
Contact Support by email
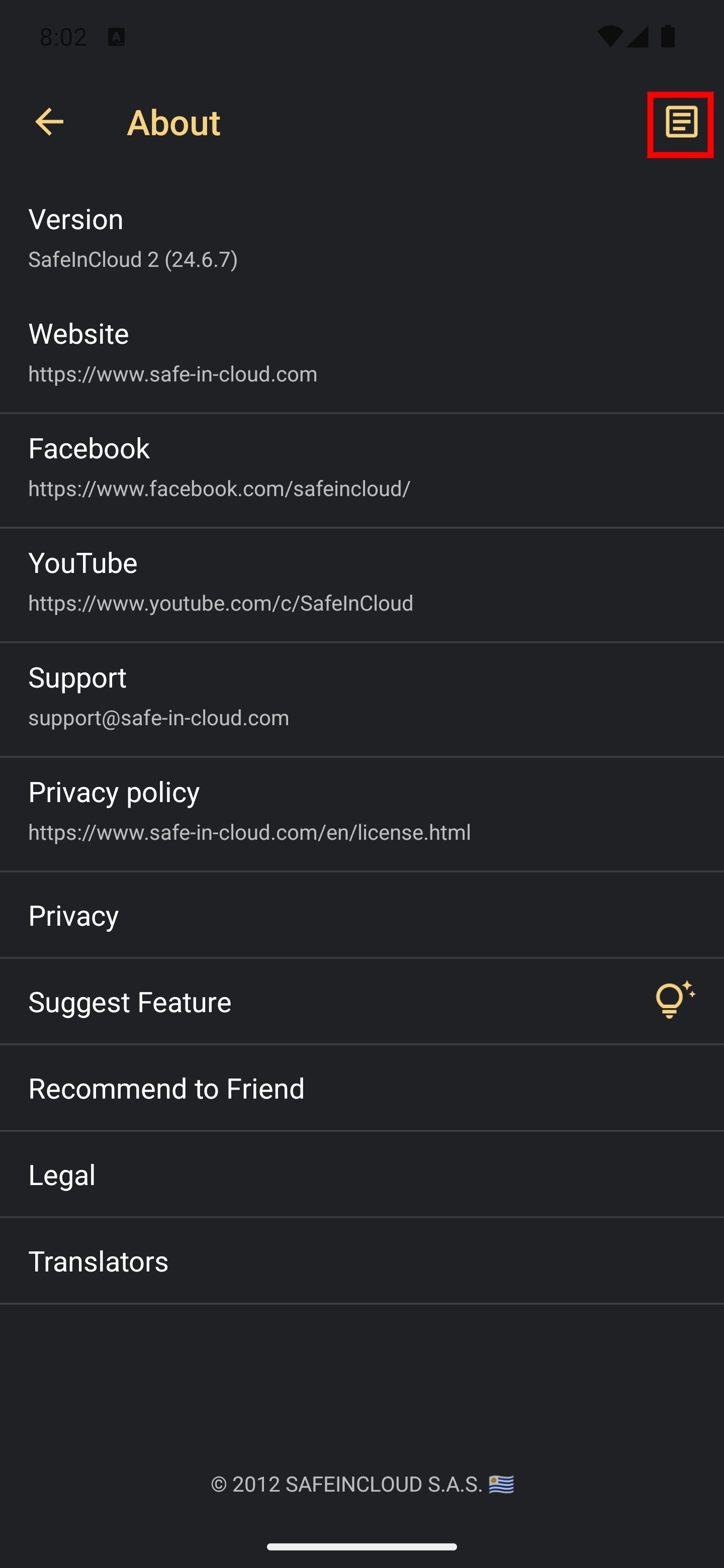point(361,697)
